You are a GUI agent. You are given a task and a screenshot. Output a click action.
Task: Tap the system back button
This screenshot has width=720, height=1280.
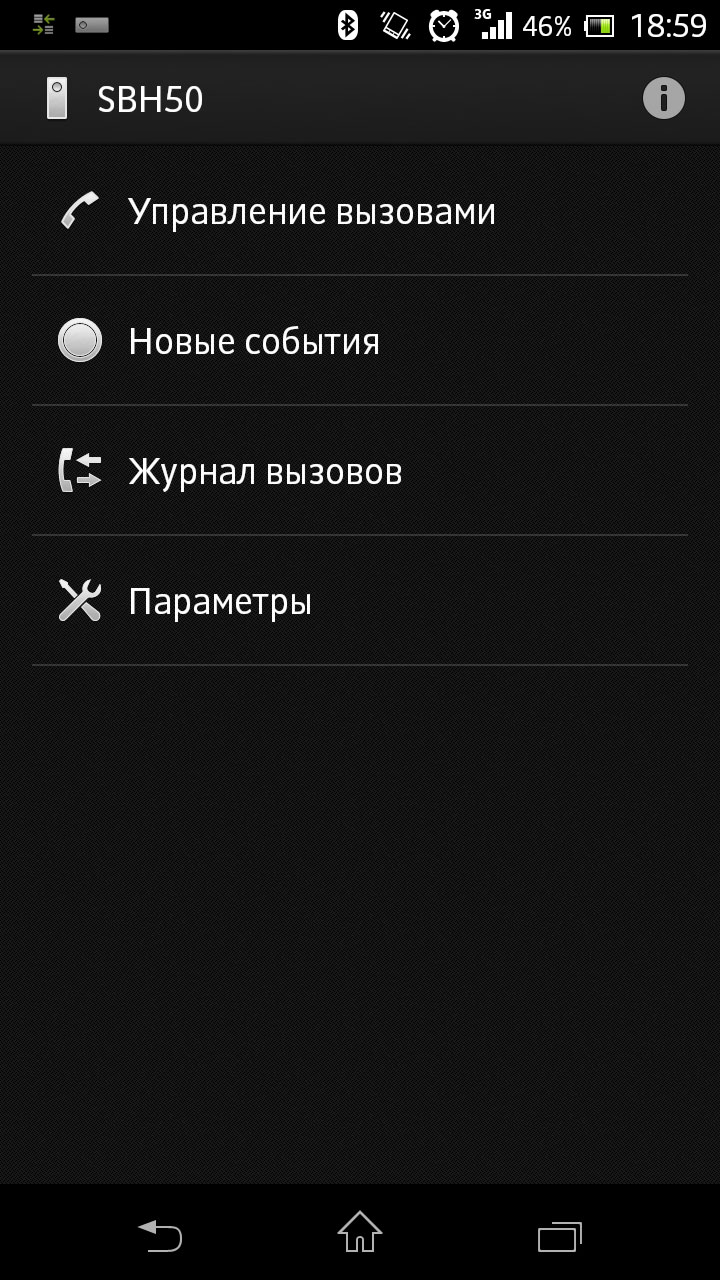coord(160,1236)
